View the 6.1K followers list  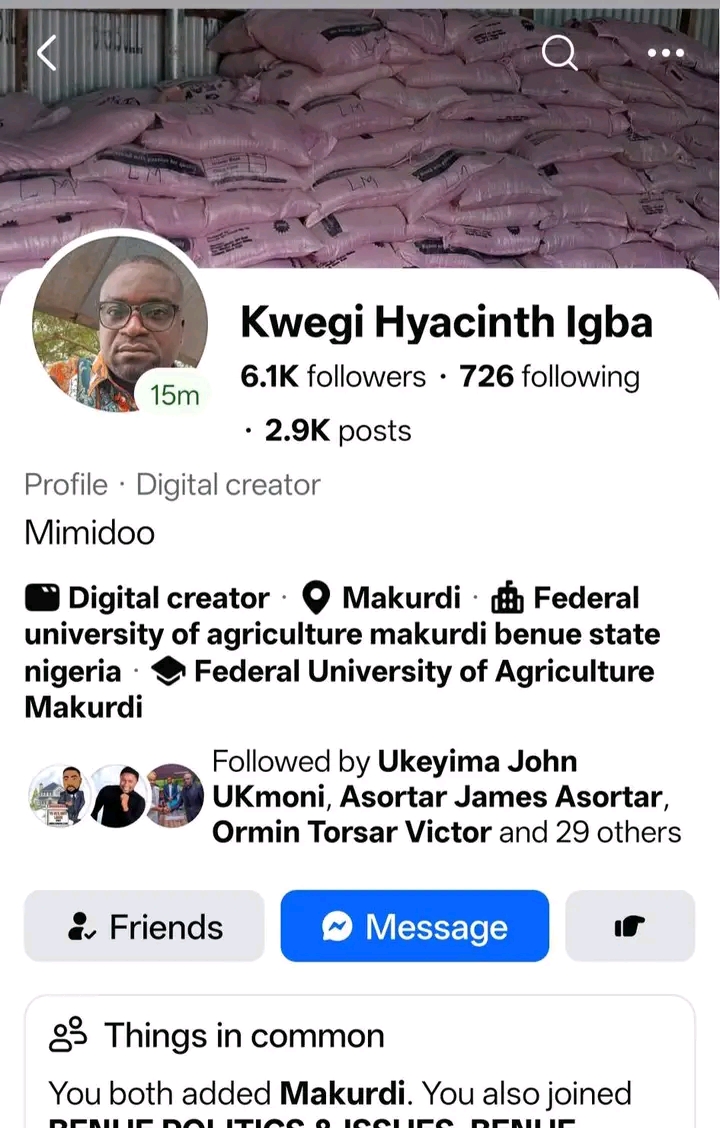click(333, 377)
